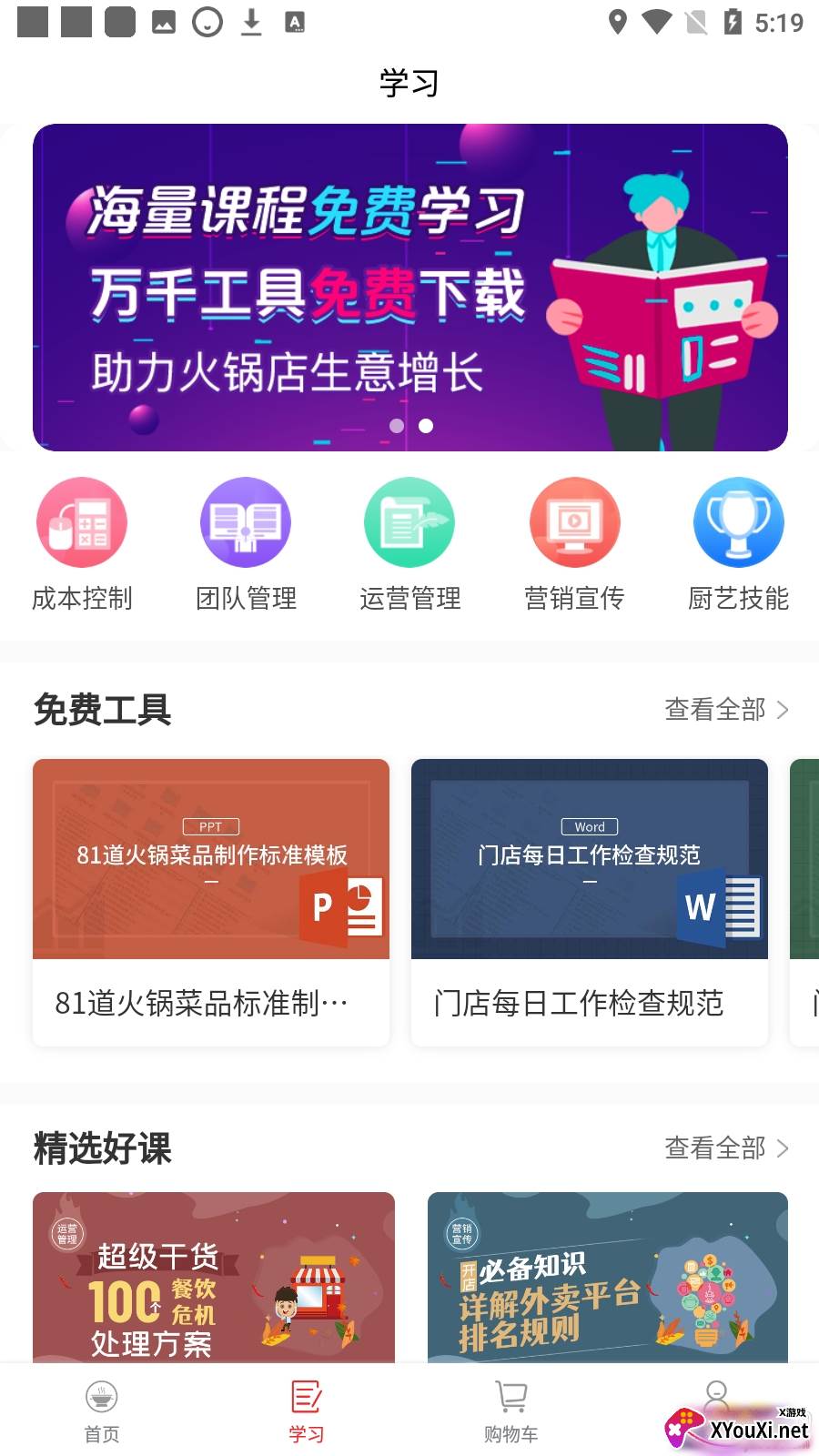Select the second carousel indicator dot
The width and height of the screenshot is (819, 1456).
424,423
